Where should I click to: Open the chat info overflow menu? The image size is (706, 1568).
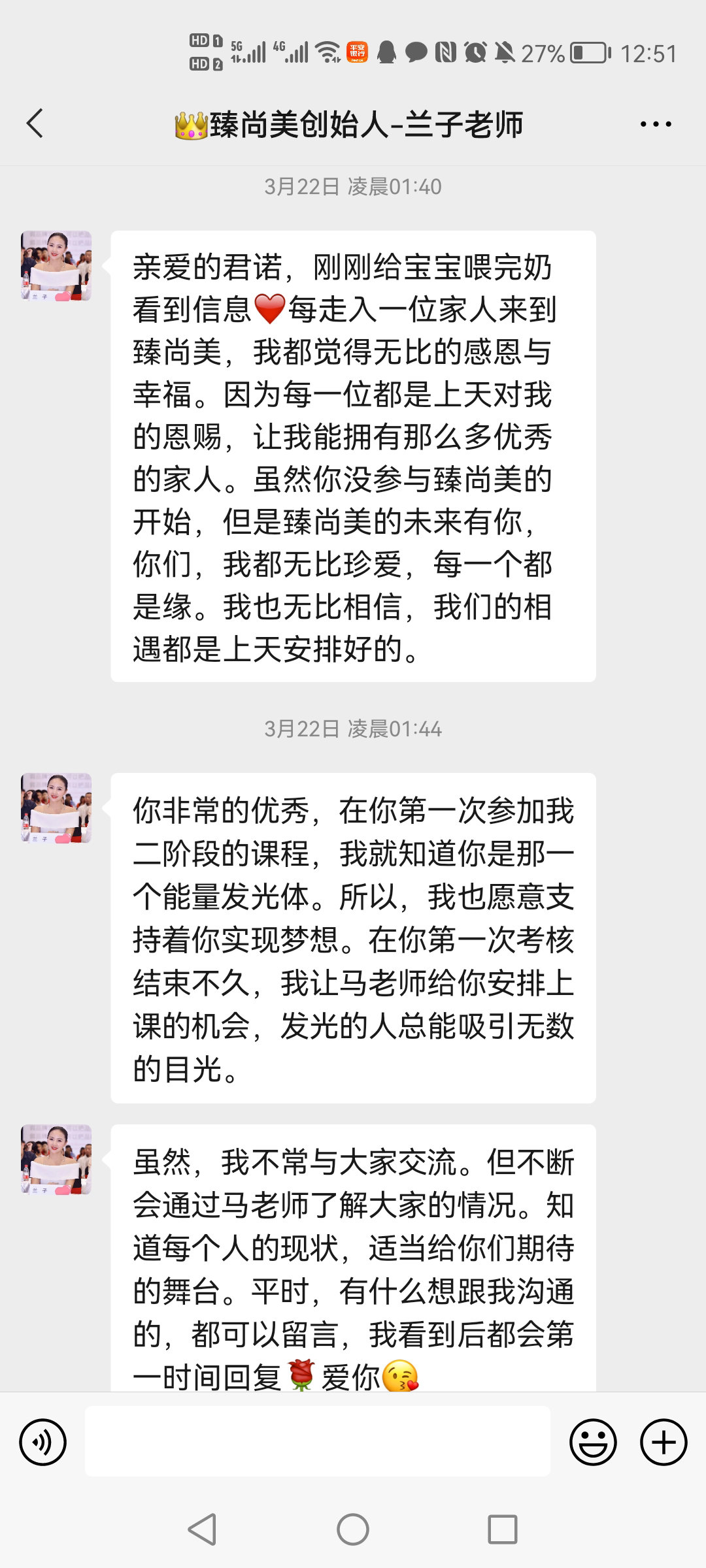[x=656, y=123]
